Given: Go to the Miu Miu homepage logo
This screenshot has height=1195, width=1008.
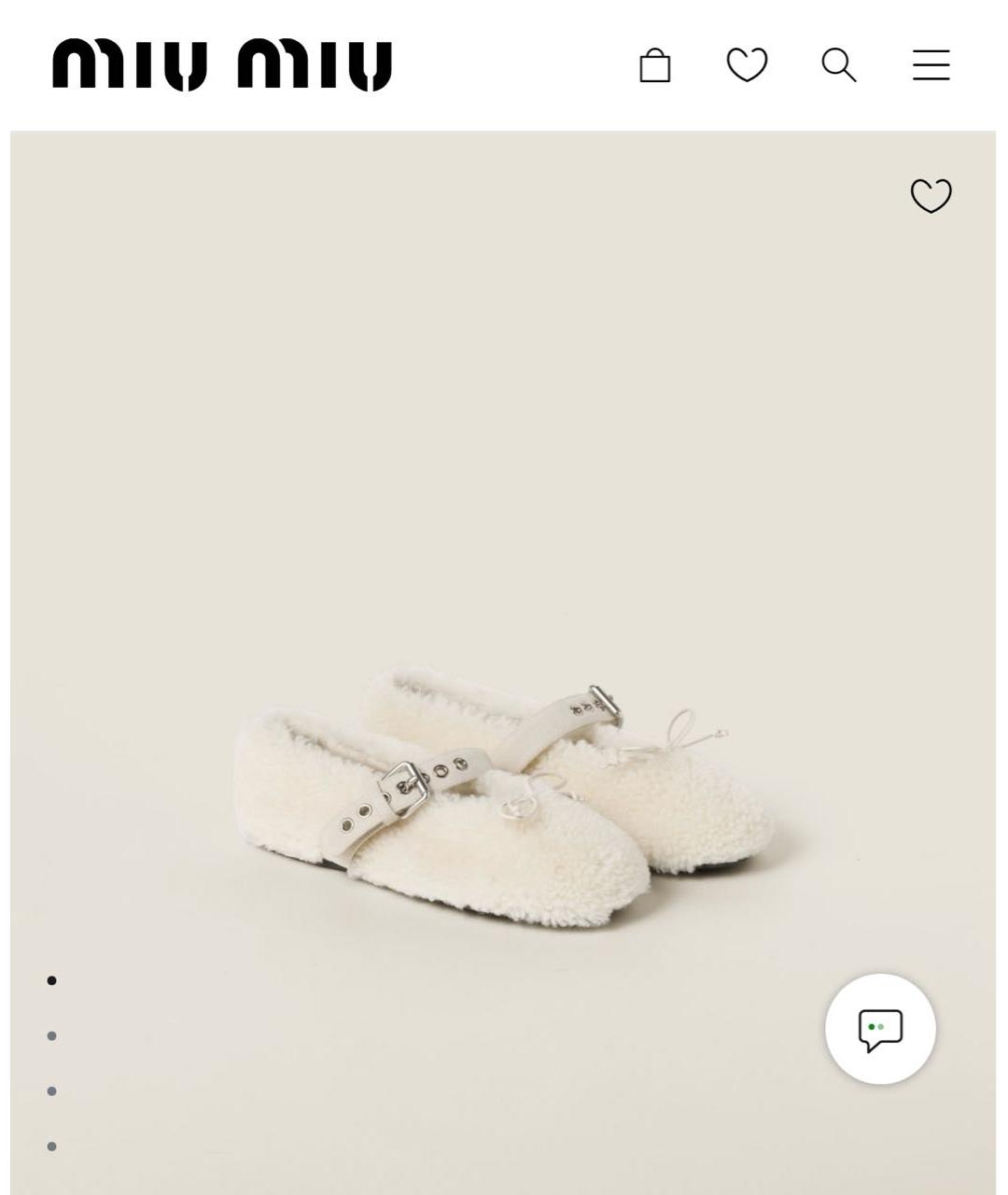Looking at the screenshot, I should [222, 64].
